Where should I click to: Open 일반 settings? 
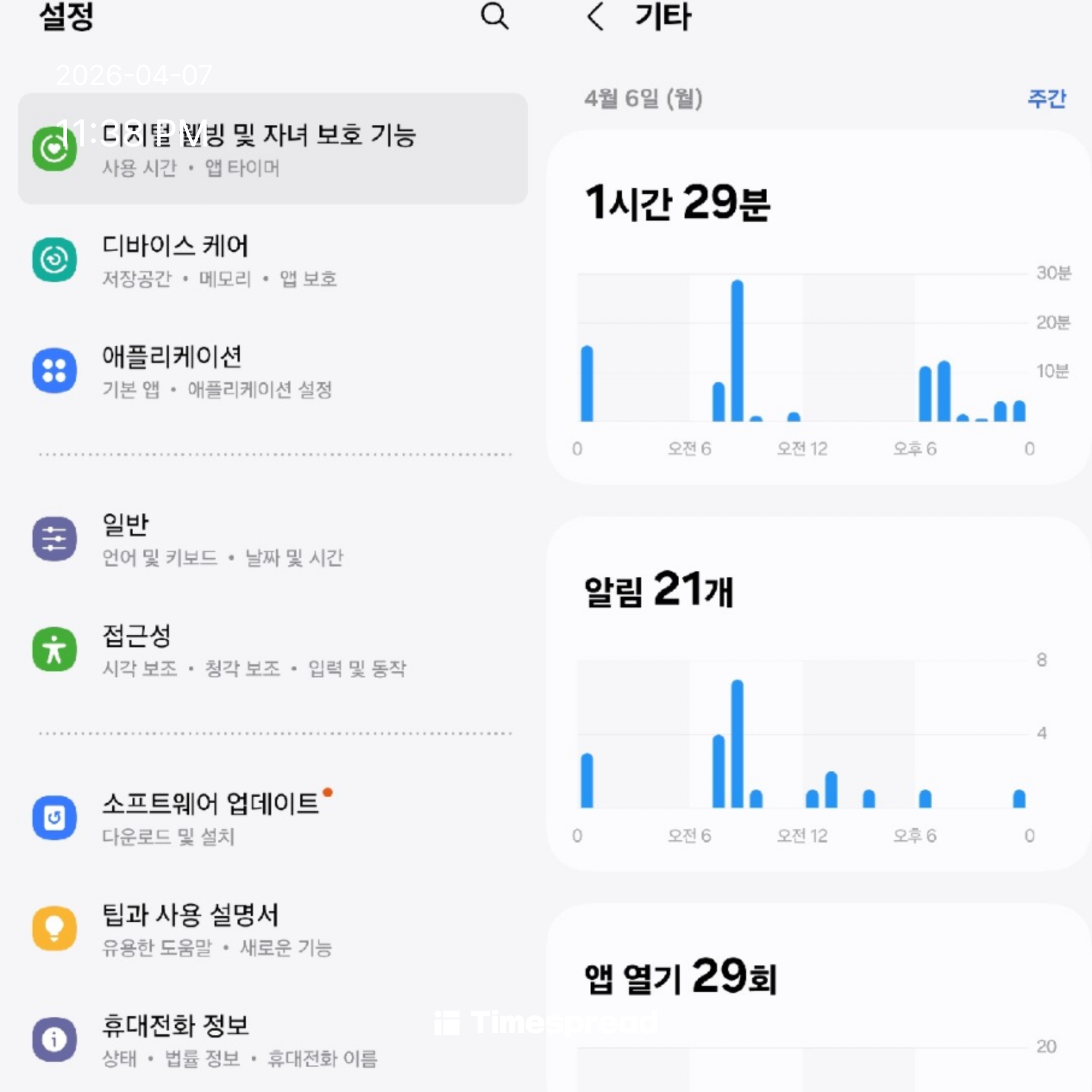tap(272, 539)
